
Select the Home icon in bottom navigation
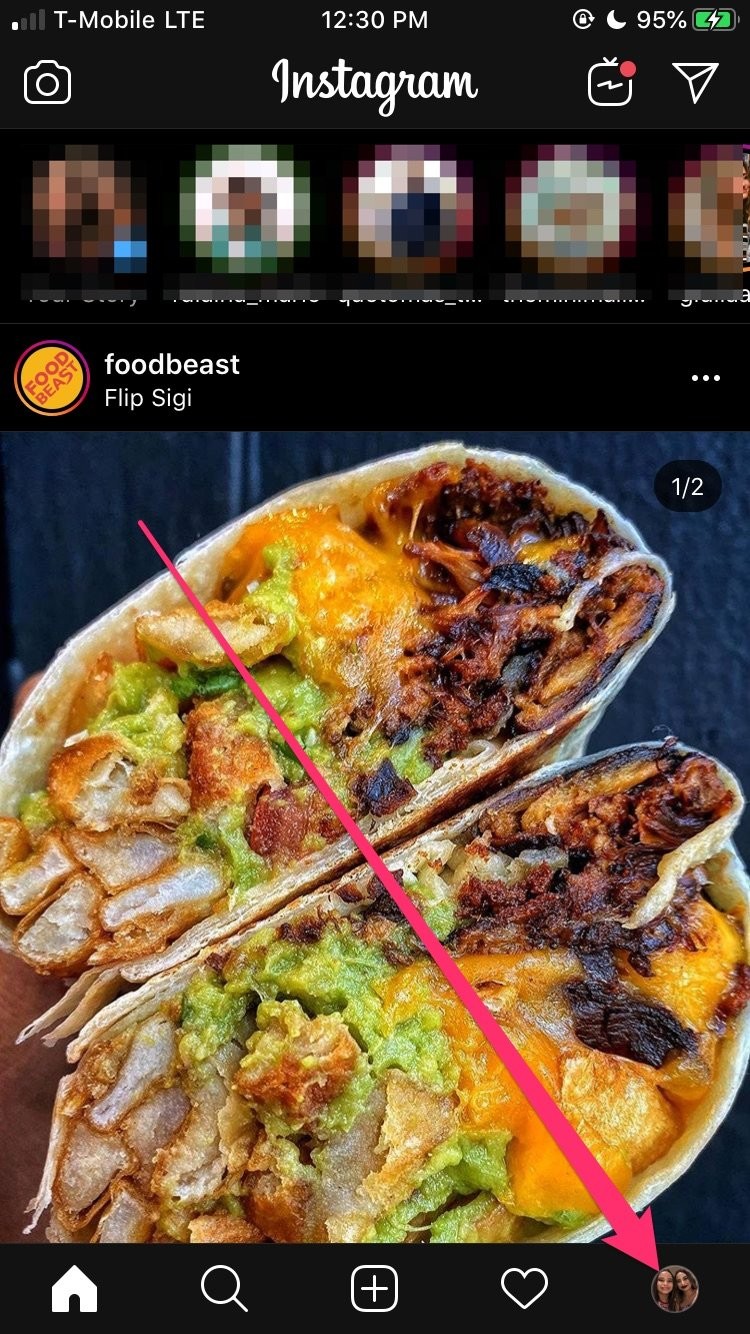point(75,1289)
